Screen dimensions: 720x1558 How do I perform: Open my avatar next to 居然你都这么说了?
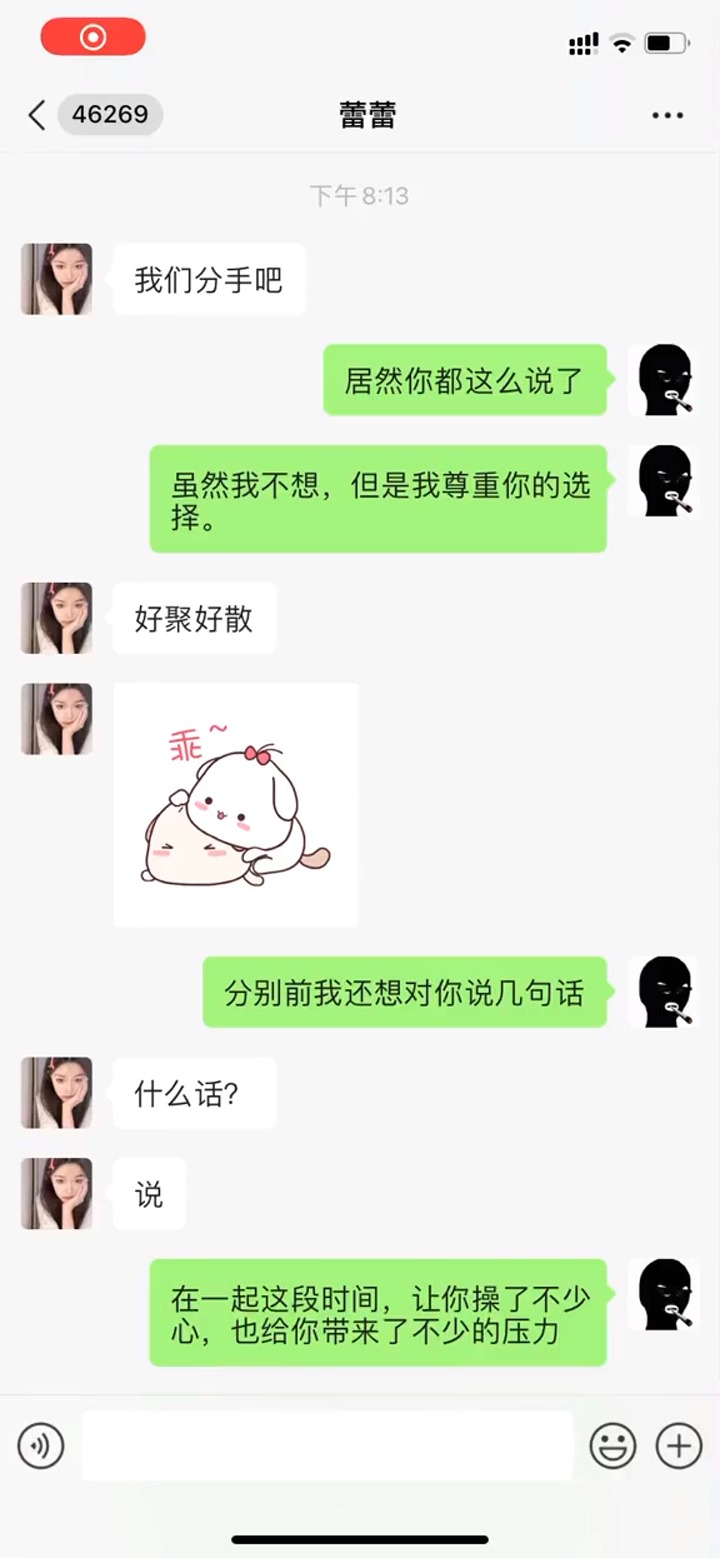coord(663,380)
